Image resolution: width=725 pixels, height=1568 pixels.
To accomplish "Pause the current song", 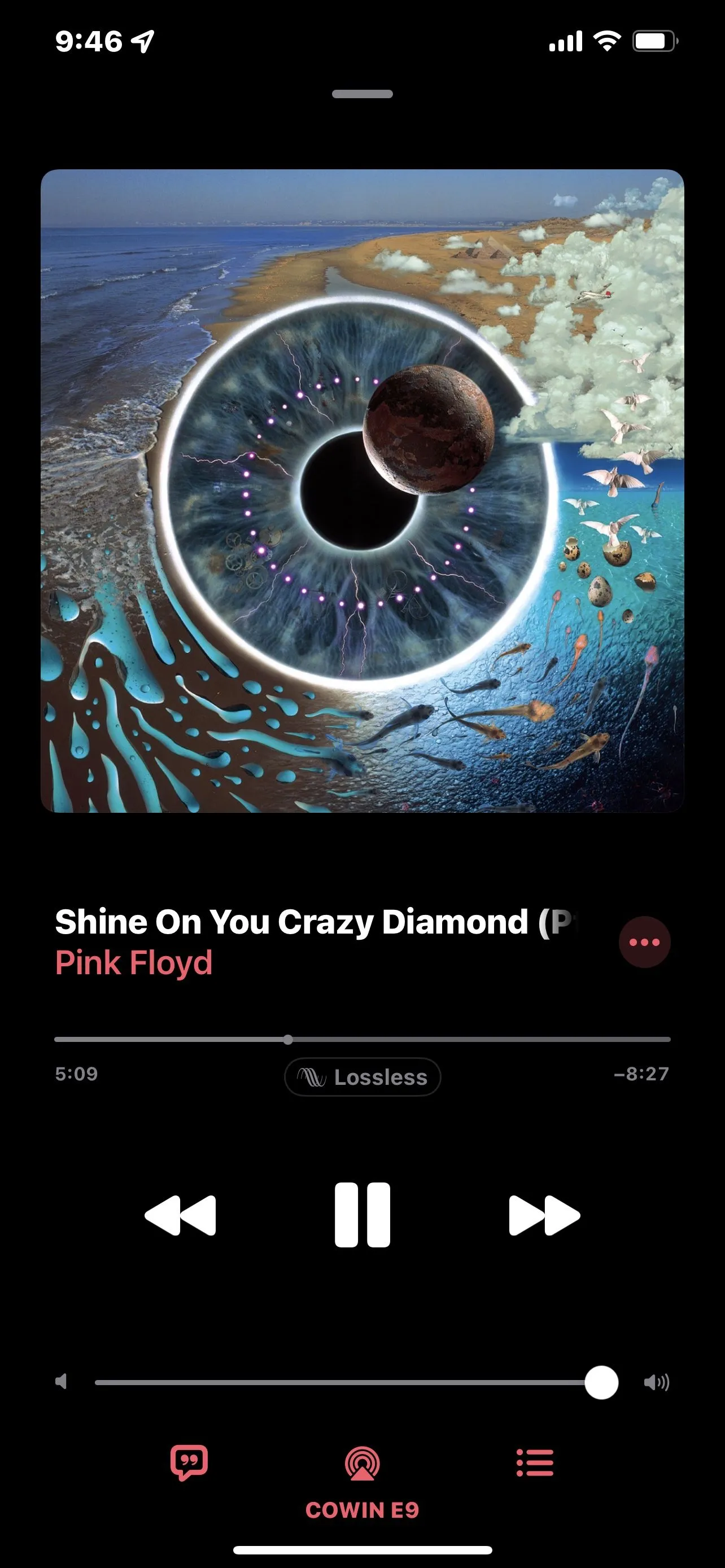I will coord(362,1215).
